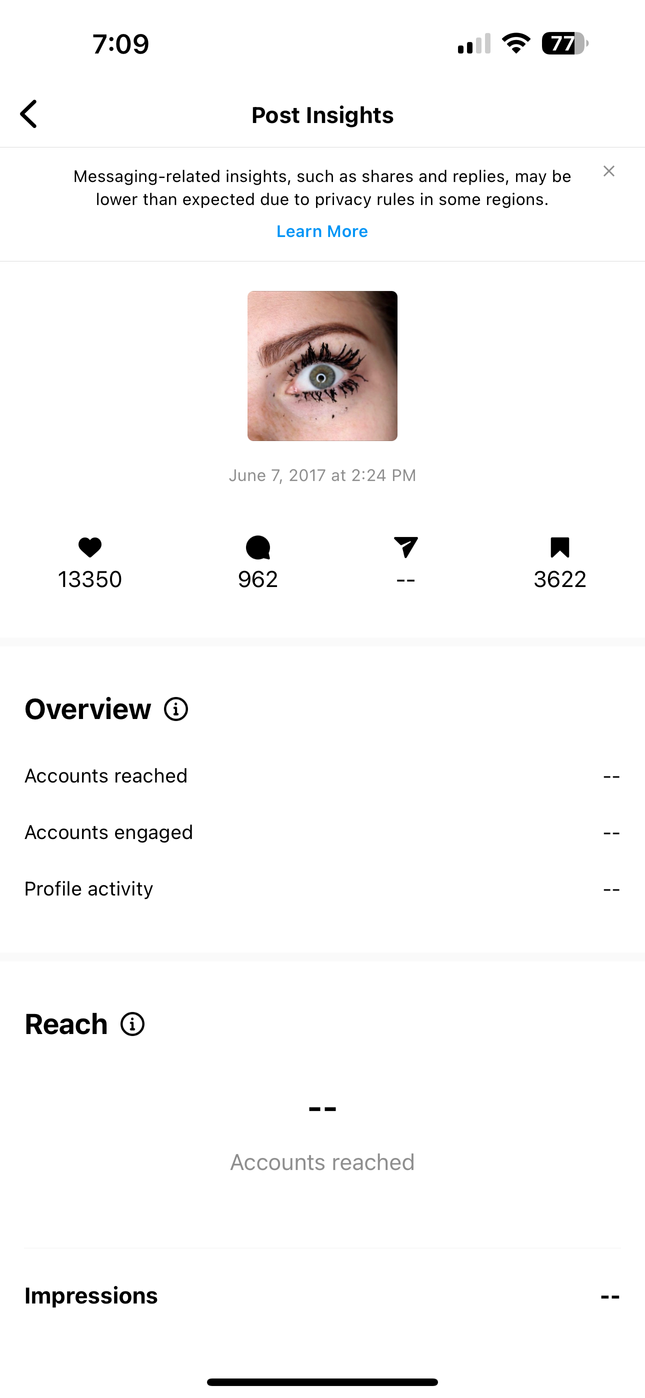
Task: Open the eye photo post thumbnail
Action: (x=322, y=366)
